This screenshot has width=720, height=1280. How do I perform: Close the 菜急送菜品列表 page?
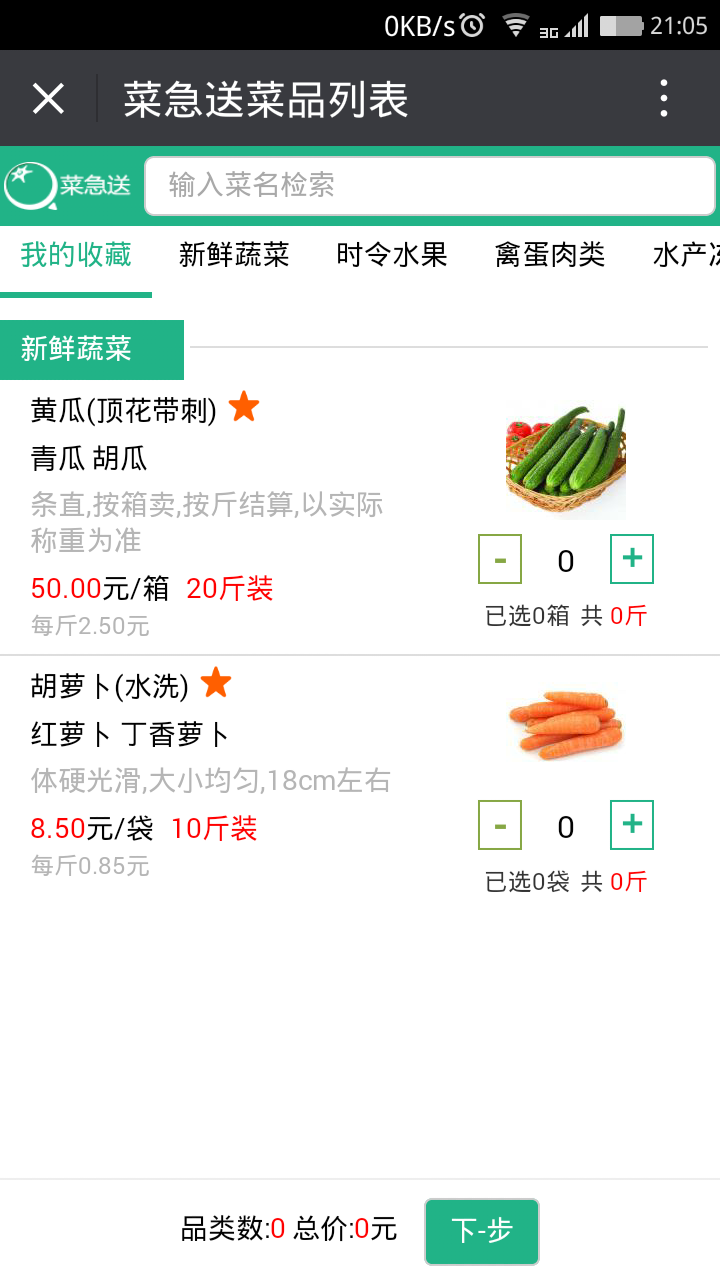tap(47, 97)
